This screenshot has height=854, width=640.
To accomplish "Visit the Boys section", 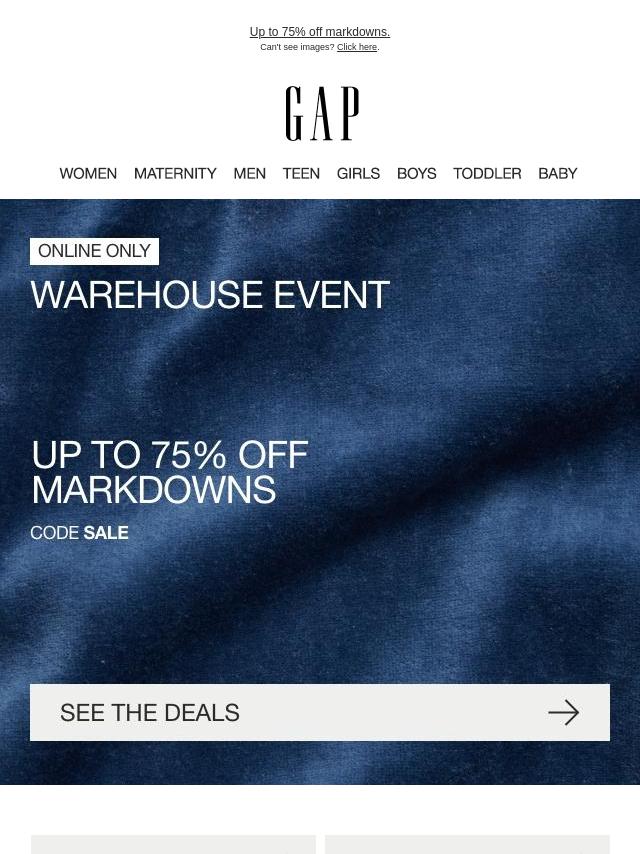I will point(416,173).
